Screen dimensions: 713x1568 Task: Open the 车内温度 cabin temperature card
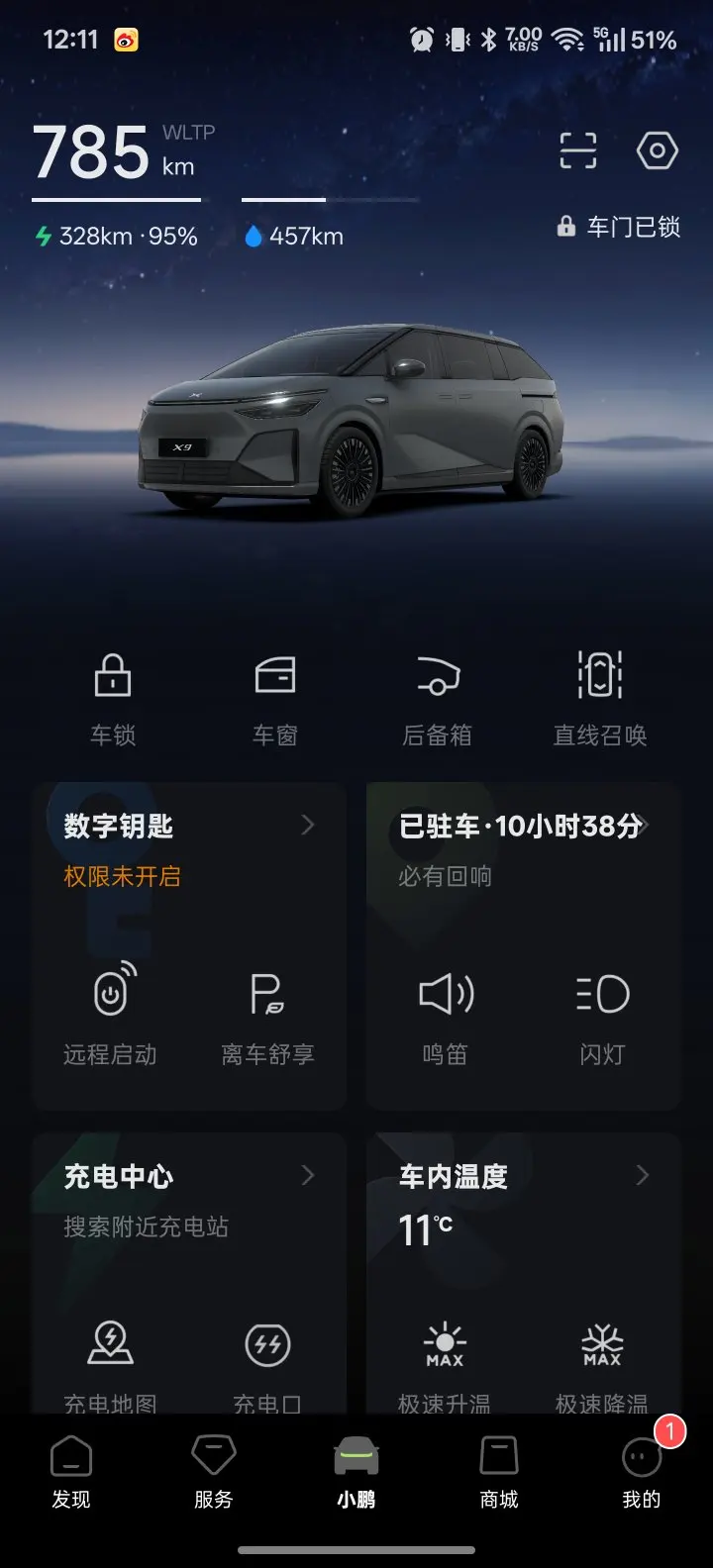(x=524, y=1200)
